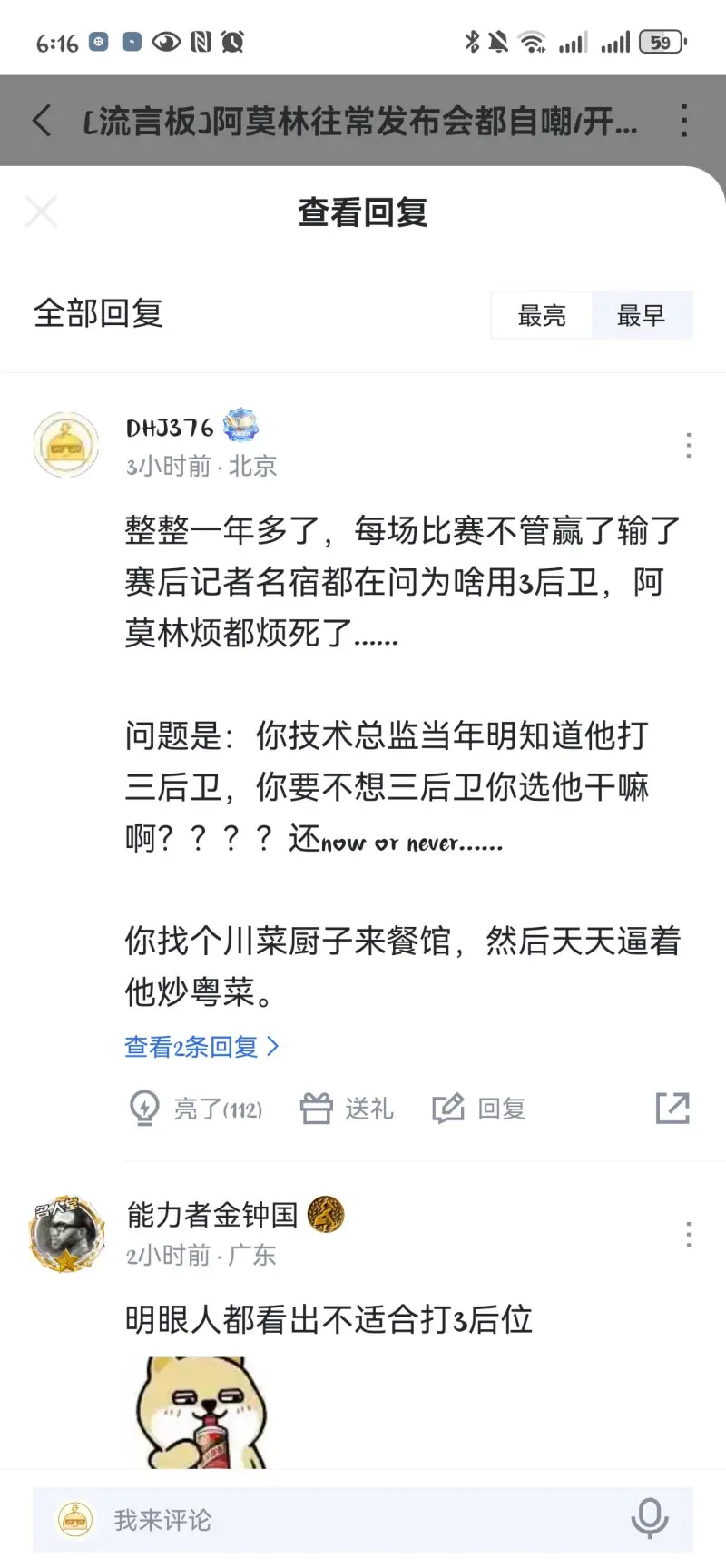Start voice input with the microphone
Screen dimensions: 726x1568
point(650,1519)
